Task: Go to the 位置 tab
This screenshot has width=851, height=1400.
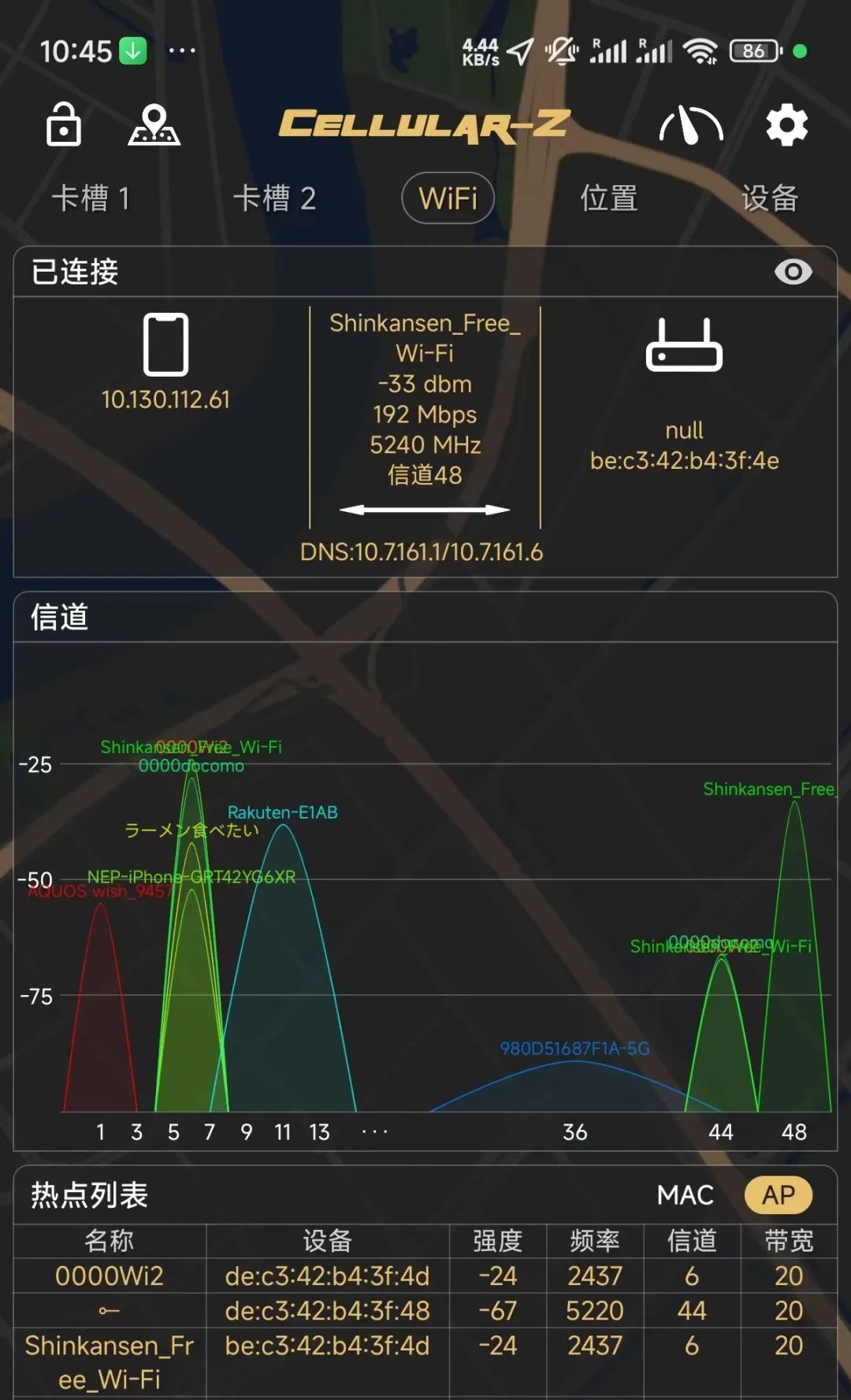Action: click(x=608, y=198)
